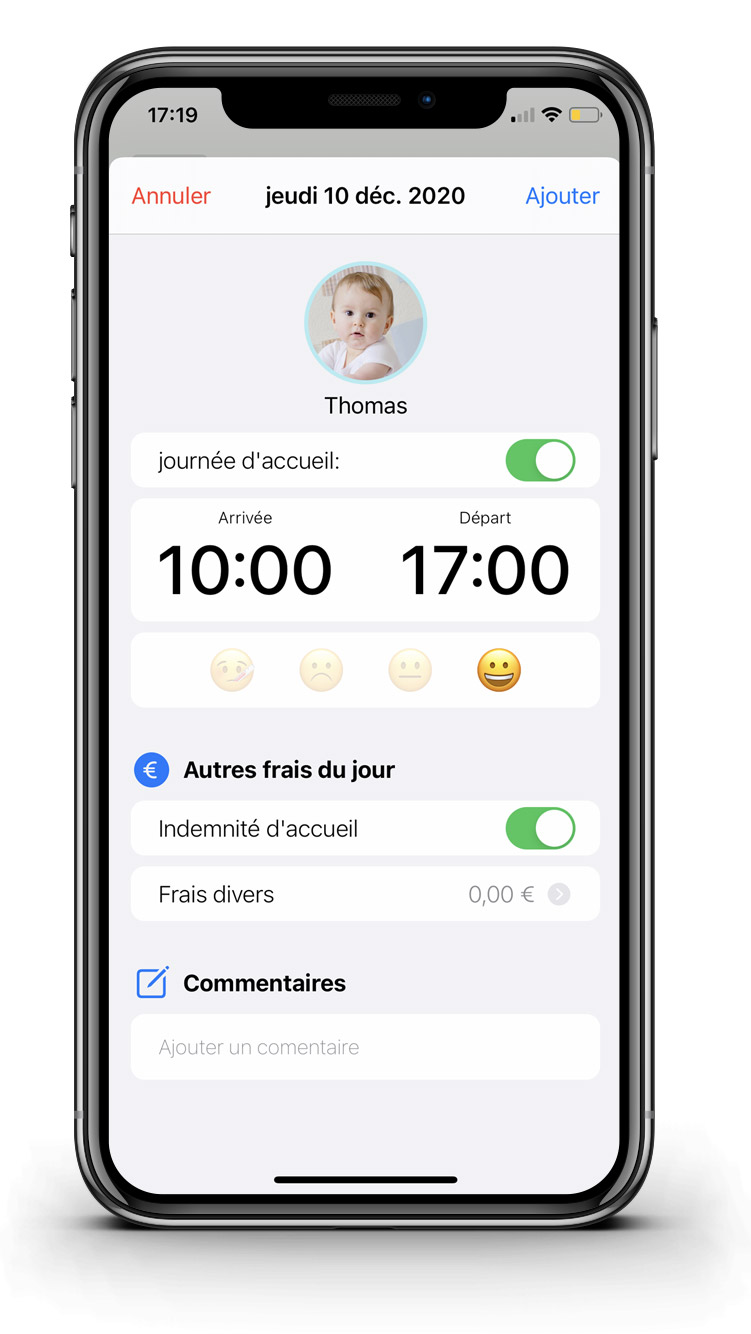
Task: Select the sad face mood
Action: pyautogui.click(x=321, y=671)
